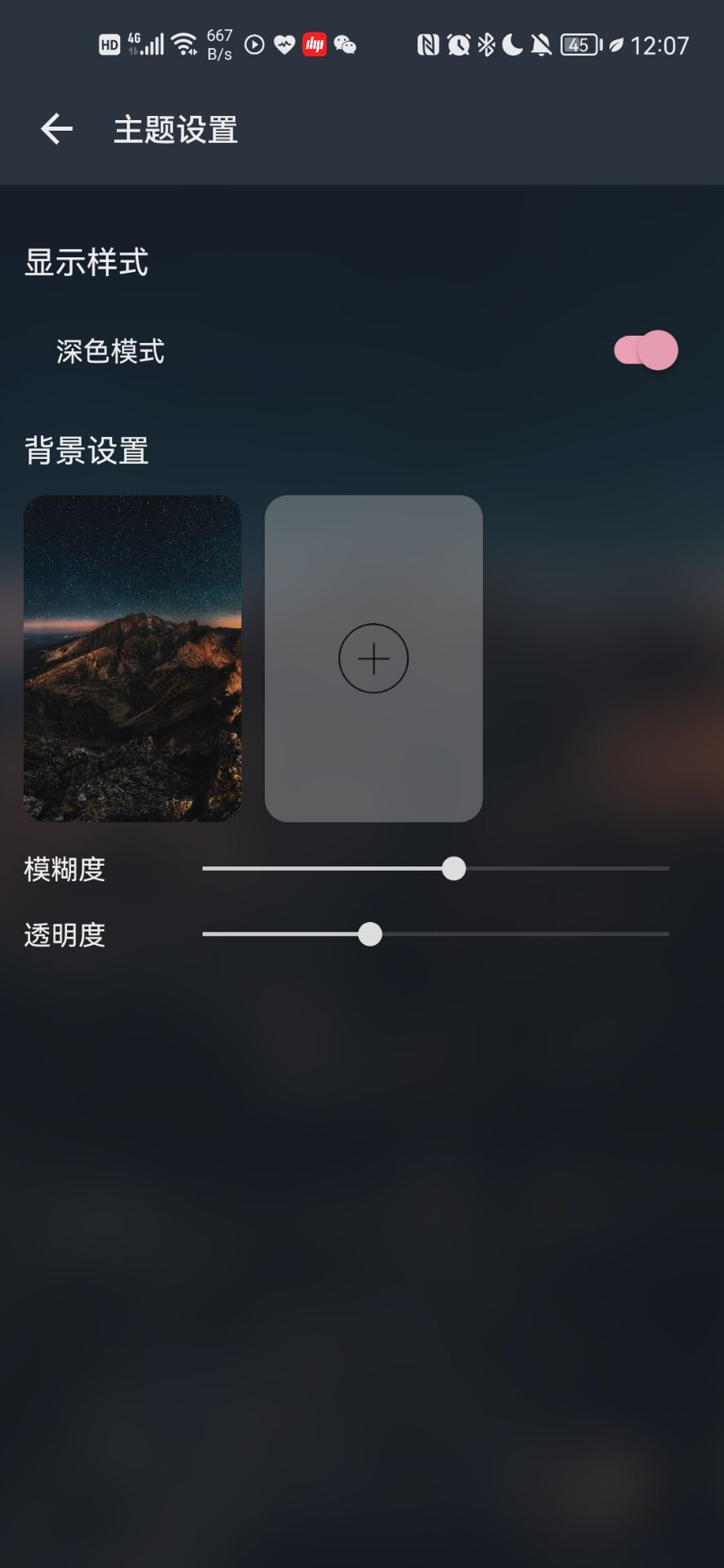Tap the 背景设置 section heading

point(86,449)
